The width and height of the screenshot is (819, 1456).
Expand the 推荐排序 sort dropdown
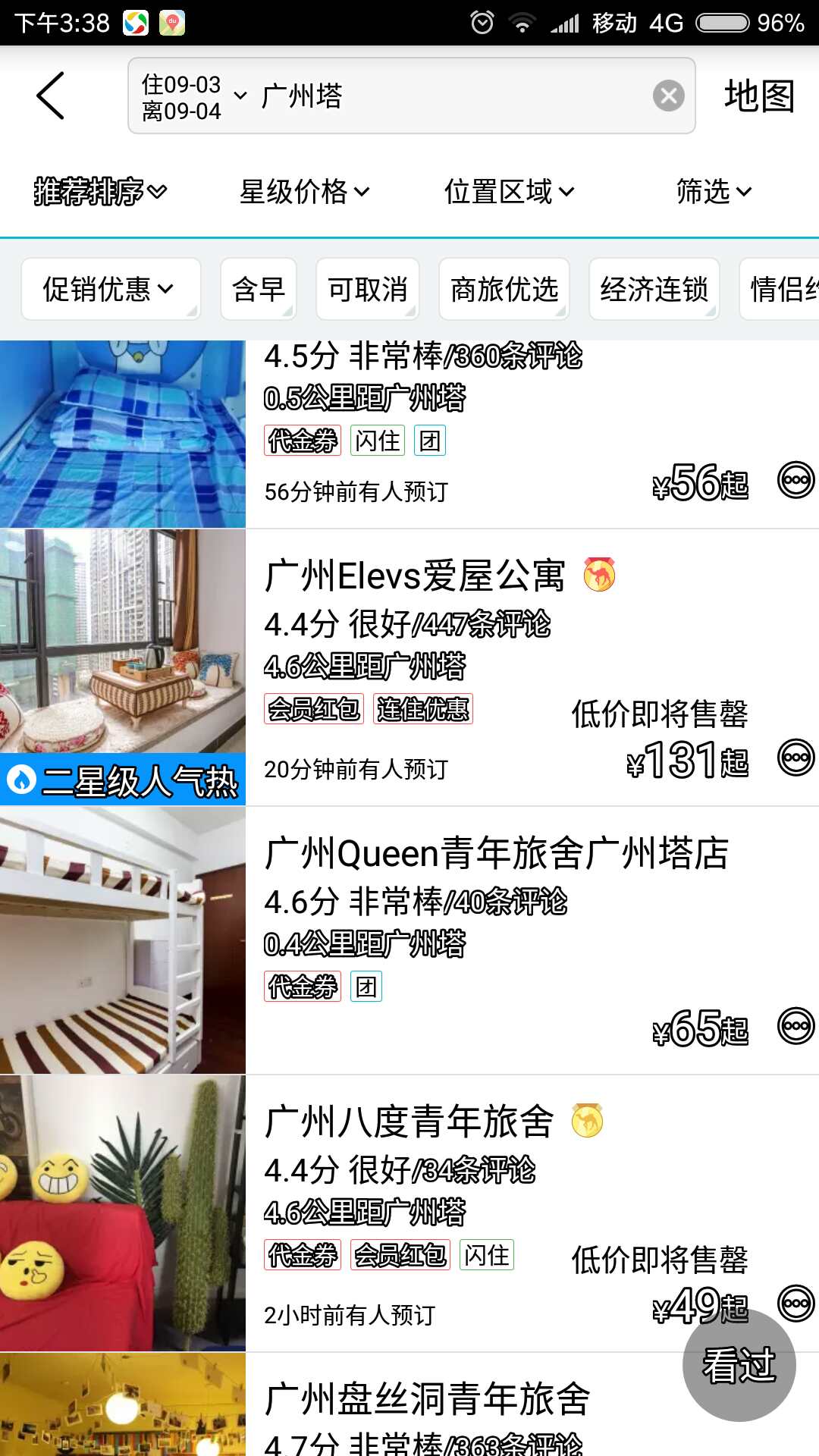(x=100, y=191)
